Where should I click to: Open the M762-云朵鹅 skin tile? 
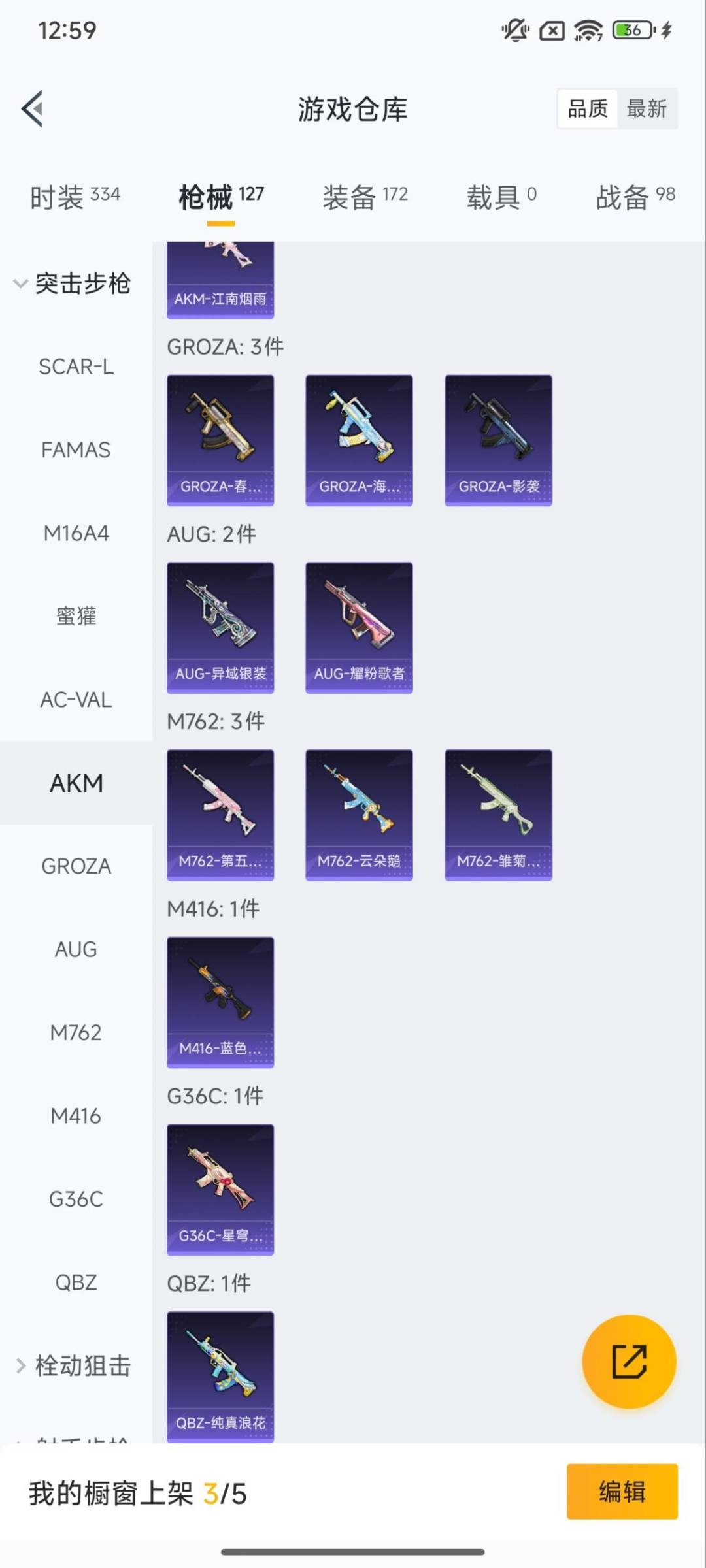[359, 815]
